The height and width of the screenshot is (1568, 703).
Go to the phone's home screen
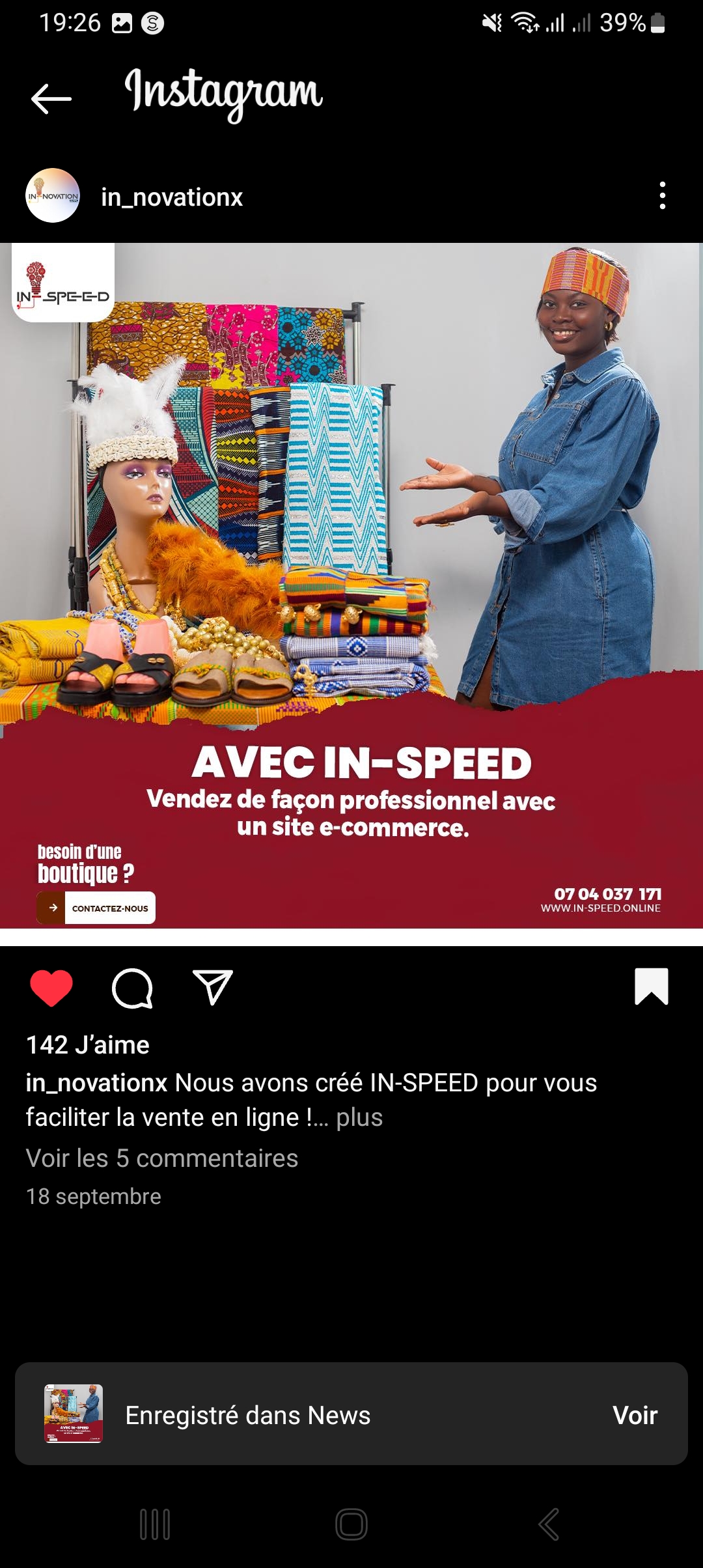(351, 1524)
